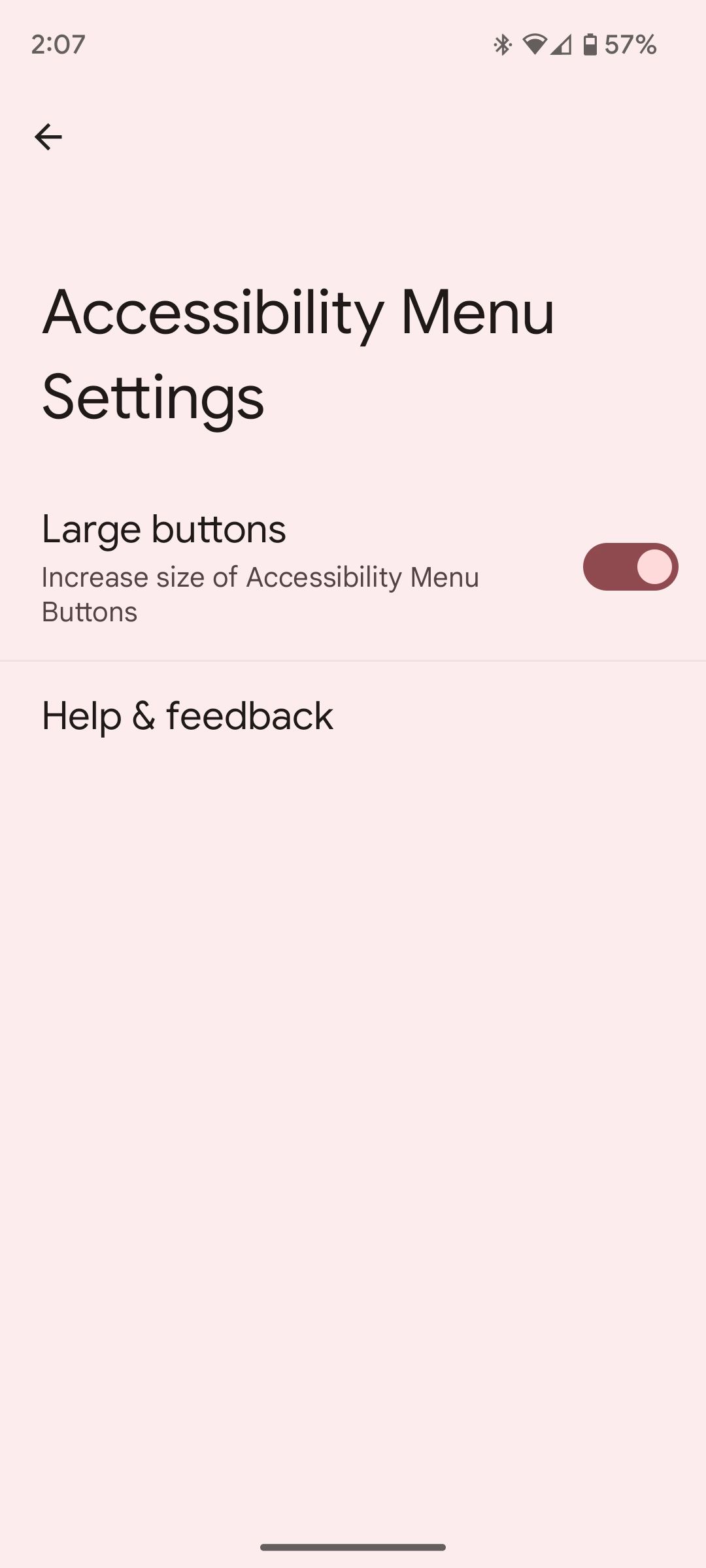
Task: Click the Bluetooth status bar icon
Action: click(x=502, y=44)
